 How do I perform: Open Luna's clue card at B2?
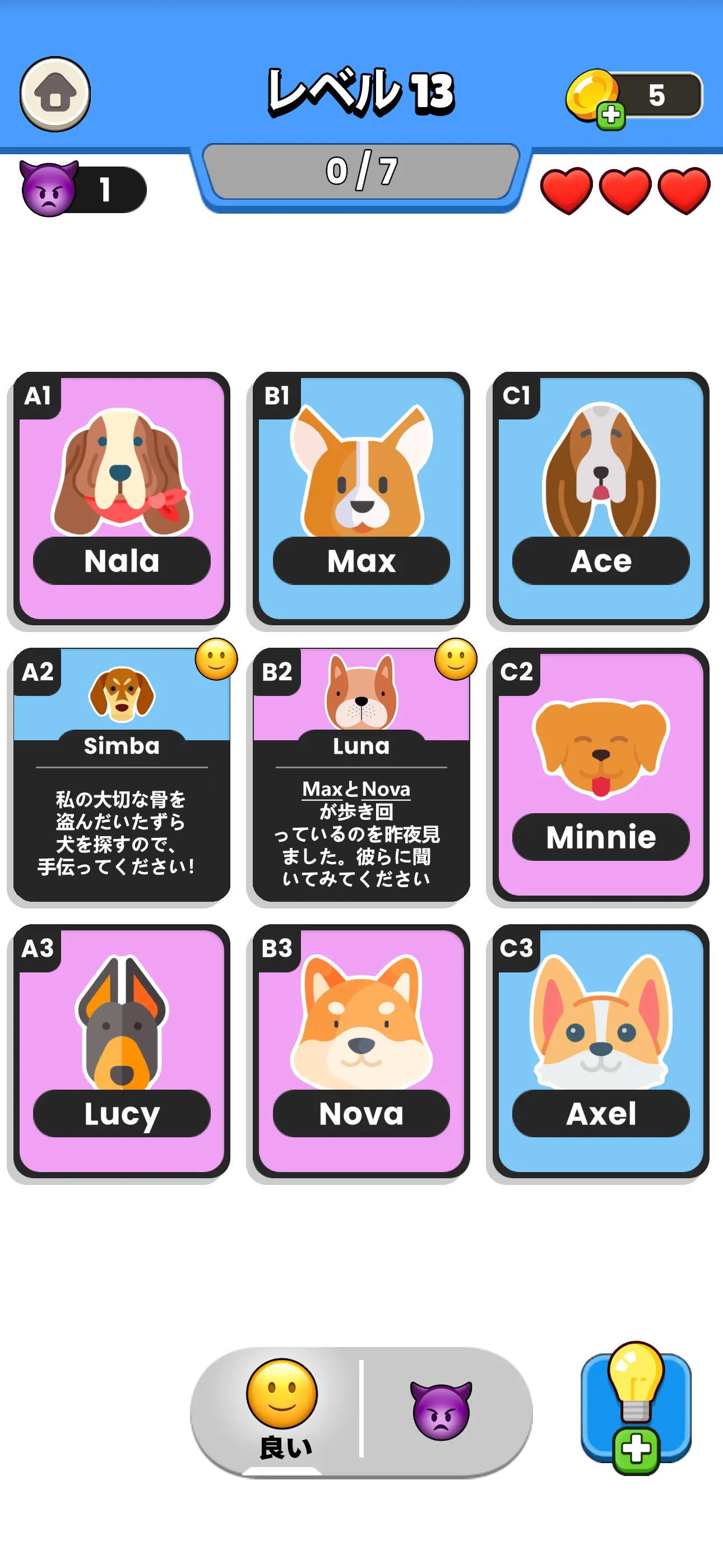click(361, 774)
